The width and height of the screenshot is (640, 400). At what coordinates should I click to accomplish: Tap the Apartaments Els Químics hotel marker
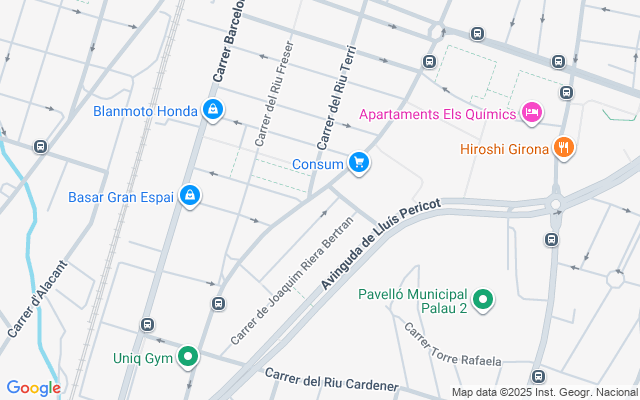coord(532,113)
